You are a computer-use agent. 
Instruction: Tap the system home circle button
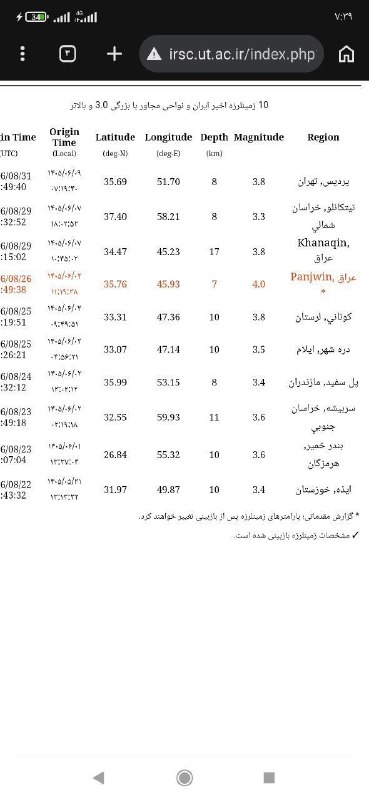click(184, 778)
